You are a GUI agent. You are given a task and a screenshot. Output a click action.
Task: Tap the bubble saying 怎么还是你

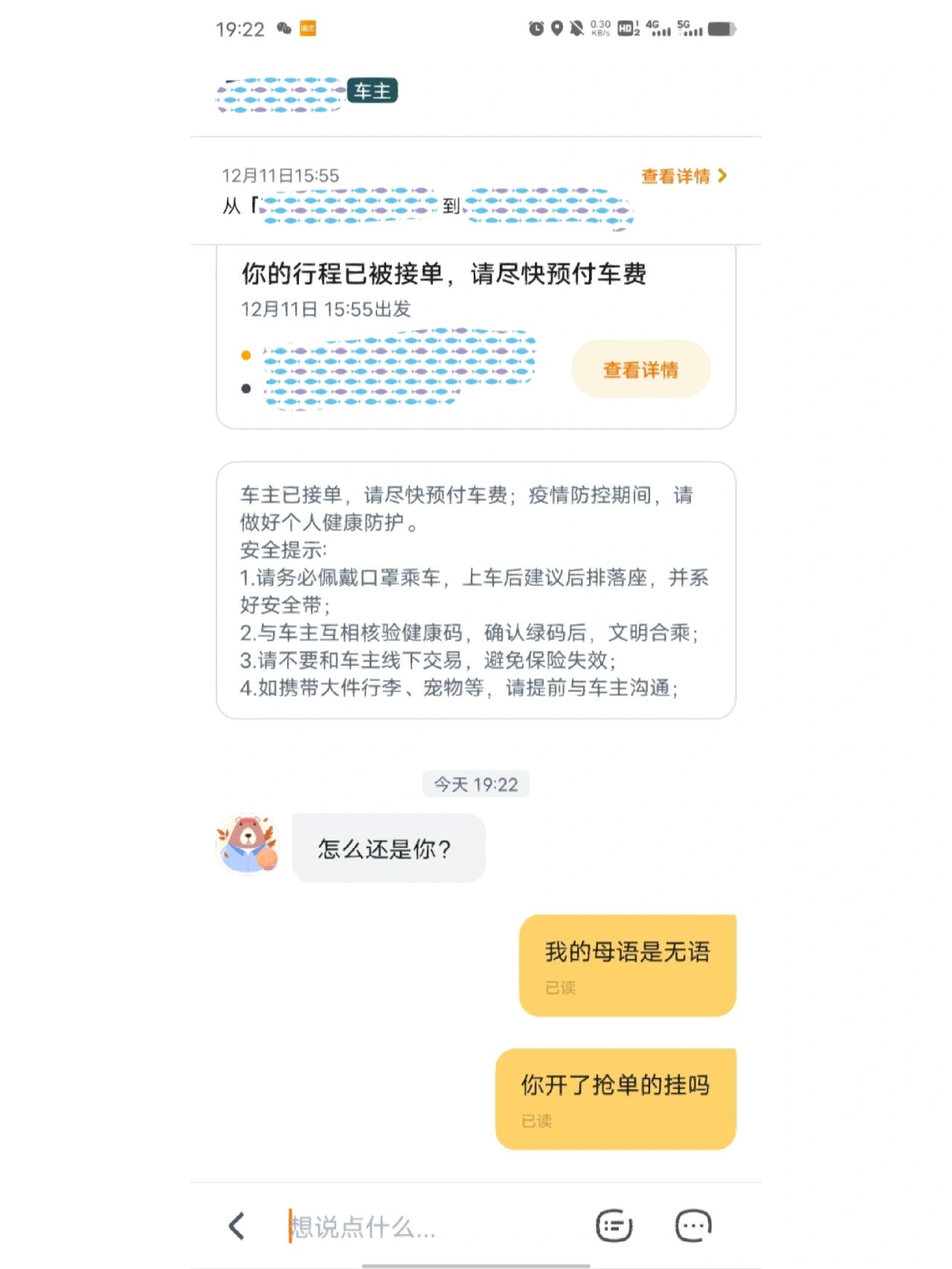(x=388, y=847)
